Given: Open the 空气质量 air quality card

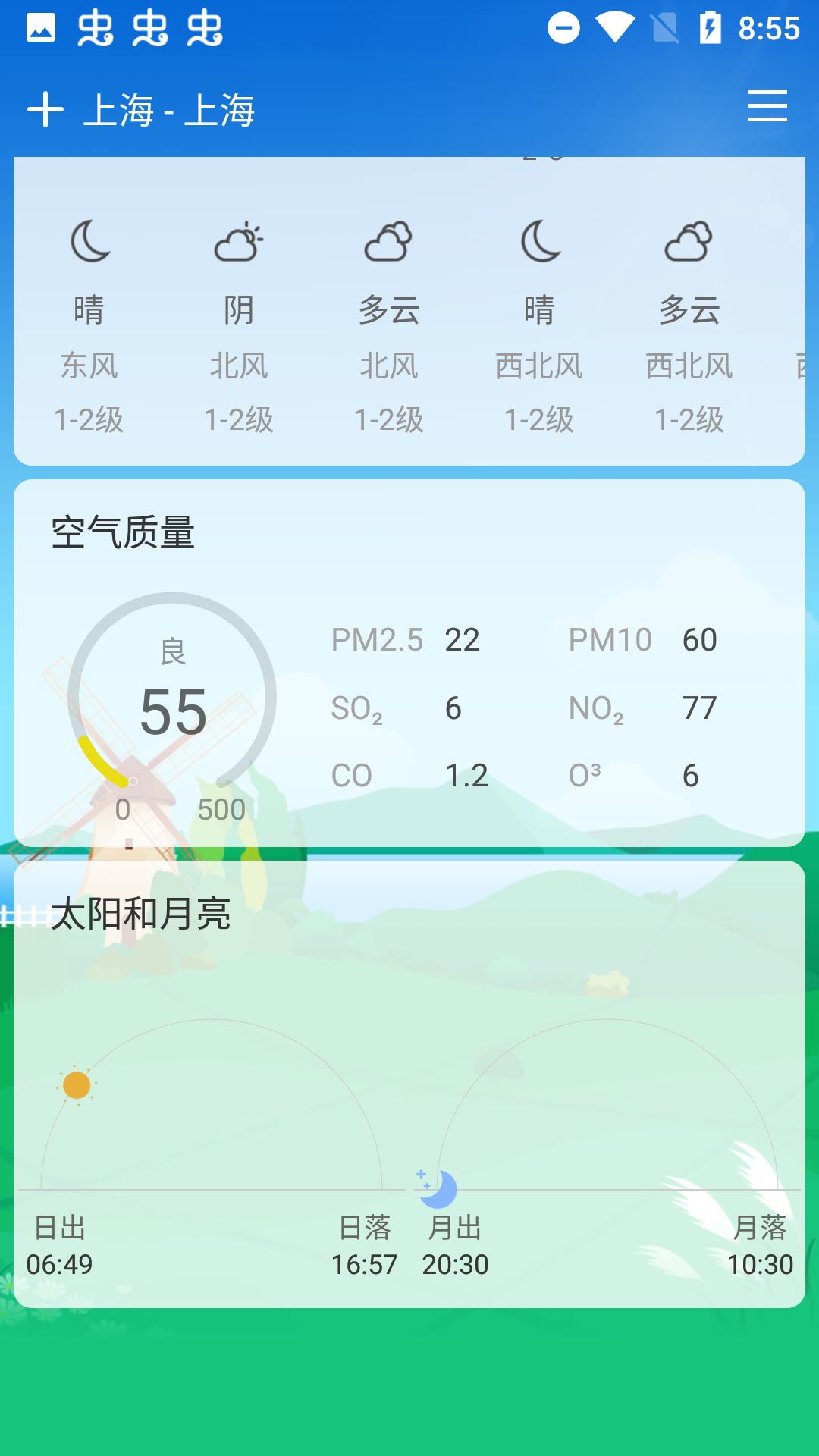Looking at the screenshot, I should pyautogui.click(x=409, y=663).
